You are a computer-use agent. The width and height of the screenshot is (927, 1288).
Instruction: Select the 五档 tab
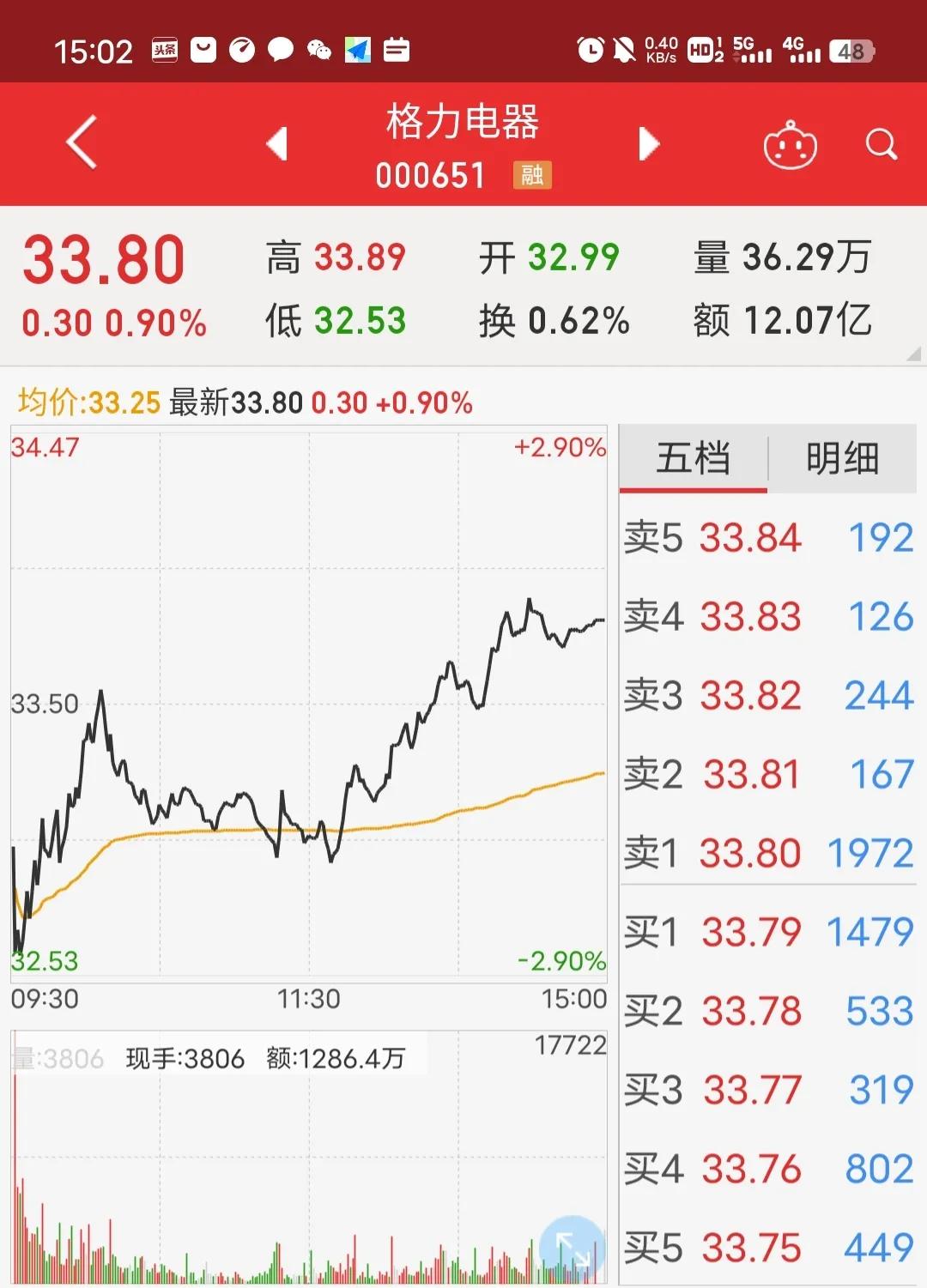[x=693, y=458]
